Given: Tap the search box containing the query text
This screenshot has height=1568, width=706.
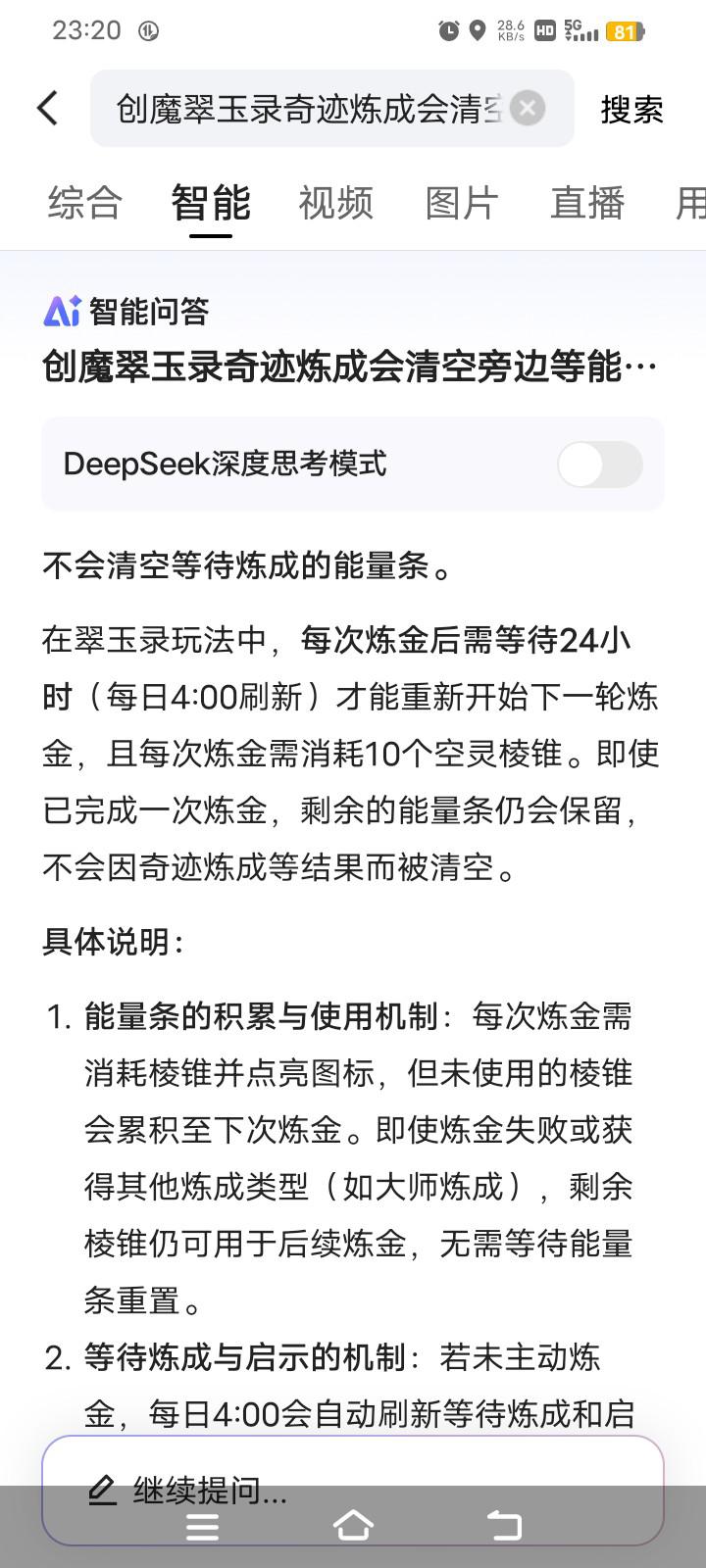Looking at the screenshot, I should pyautogui.click(x=294, y=108).
